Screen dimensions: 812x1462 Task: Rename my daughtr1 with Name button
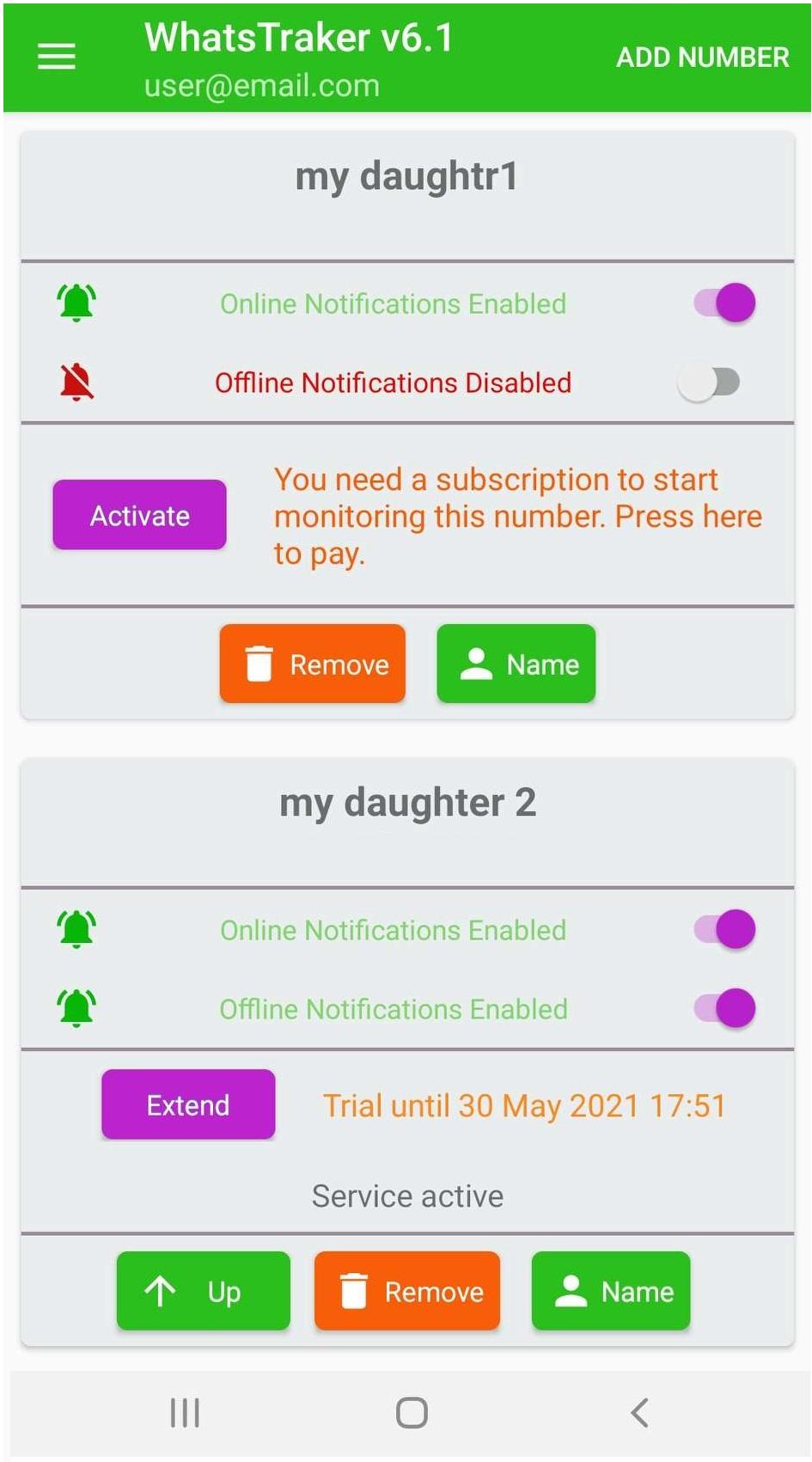point(516,664)
